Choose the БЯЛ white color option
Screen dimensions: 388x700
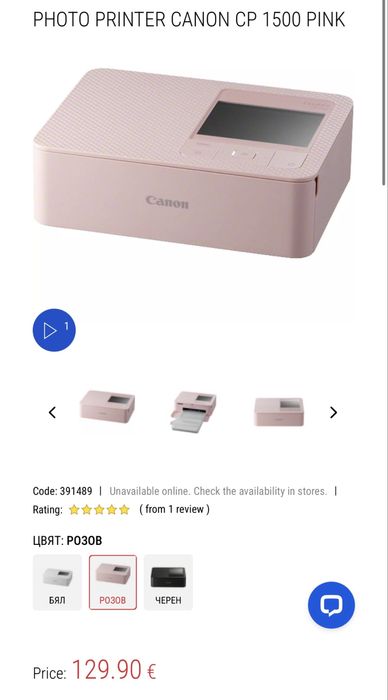tap(57, 582)
